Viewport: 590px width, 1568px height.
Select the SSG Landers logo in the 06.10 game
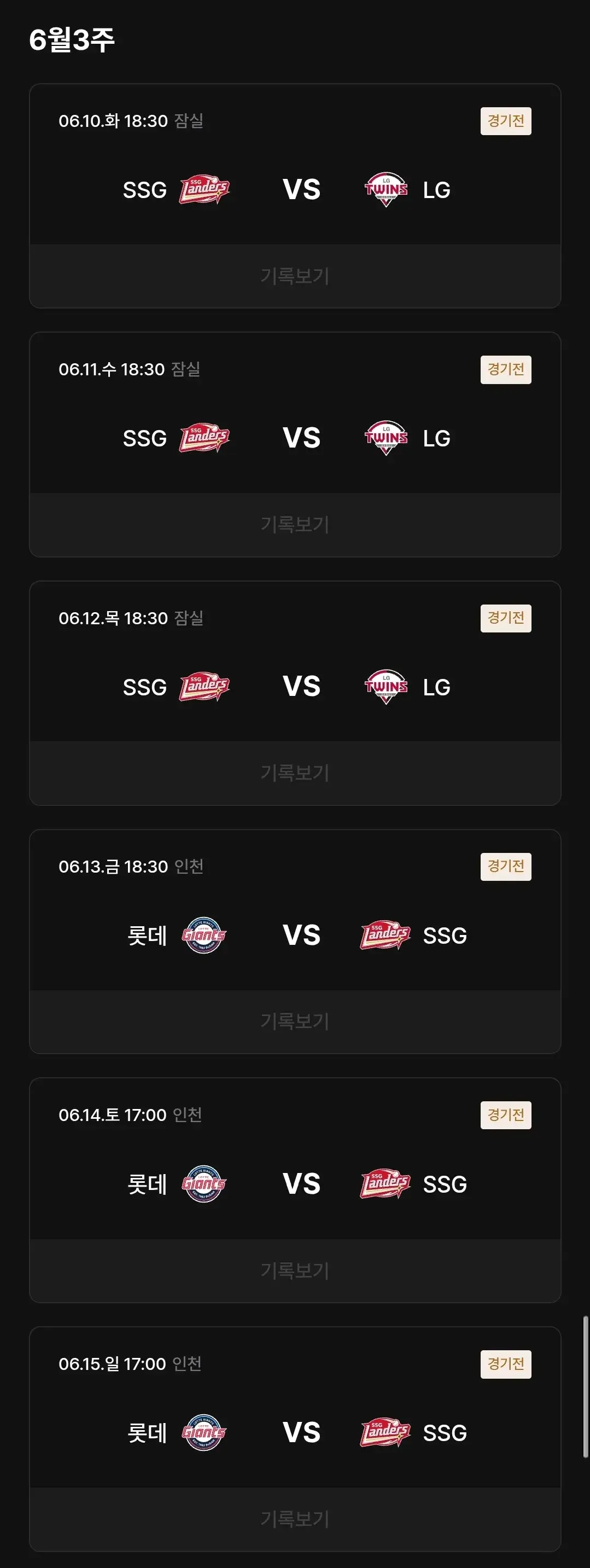pos(205,189)
